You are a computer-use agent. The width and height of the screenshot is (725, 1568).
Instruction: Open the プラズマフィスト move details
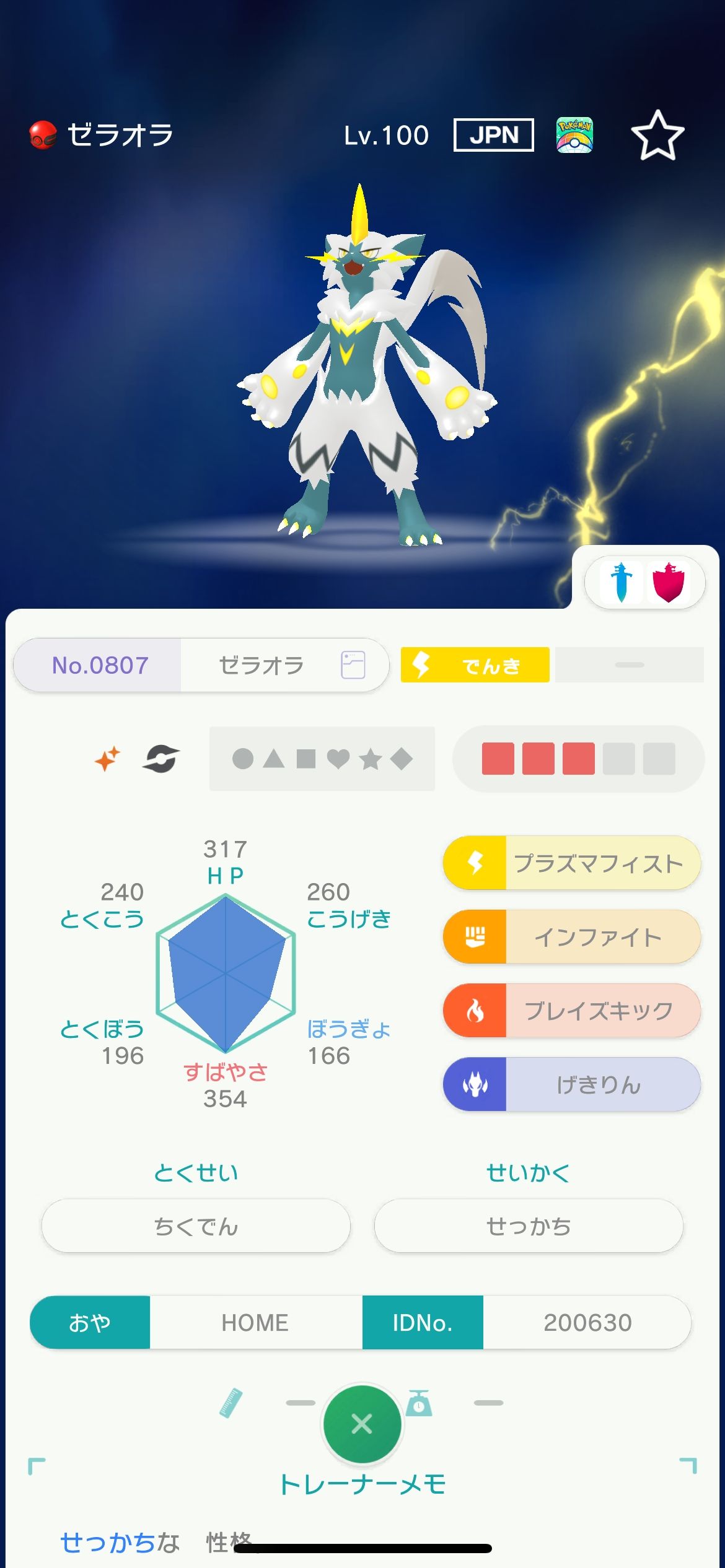click(571, 863)
